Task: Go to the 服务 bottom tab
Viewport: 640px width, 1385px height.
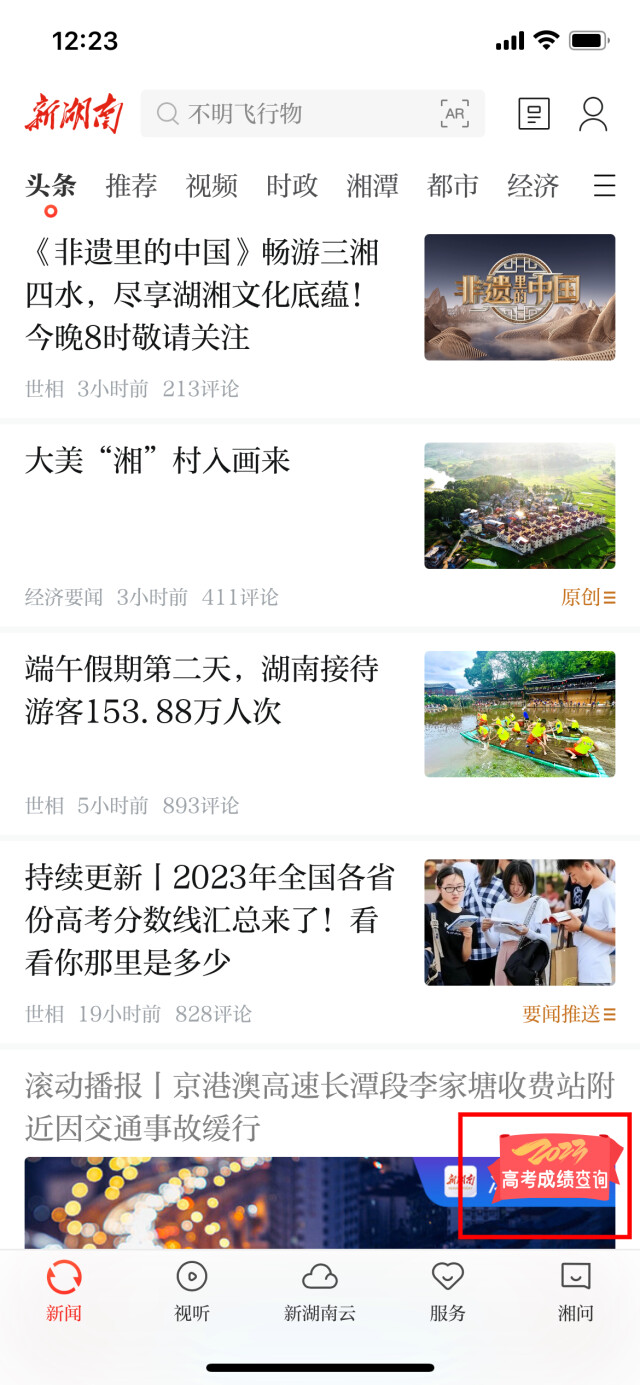Action: (x=448, y=1290)
